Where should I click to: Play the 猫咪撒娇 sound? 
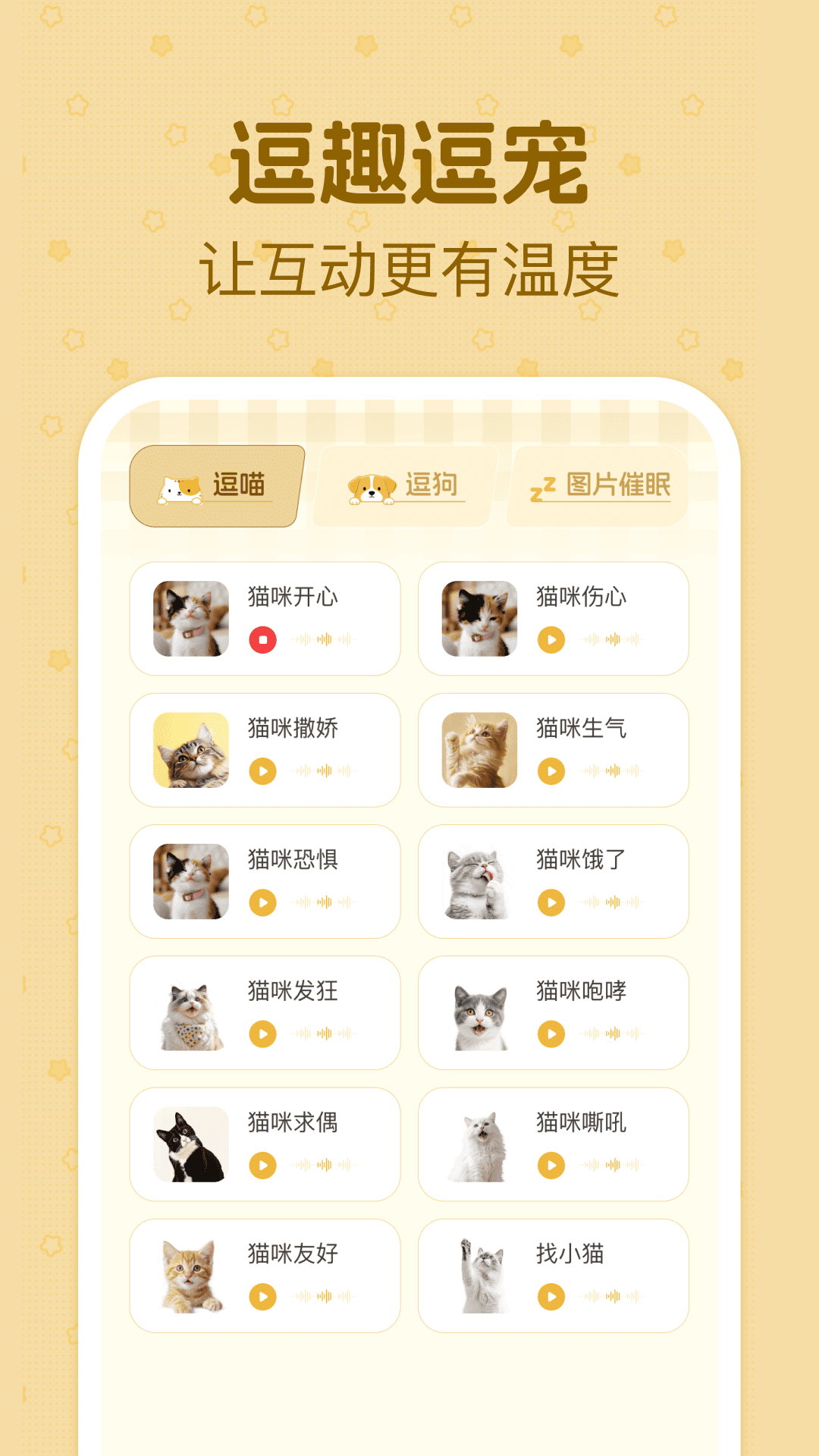pyautogui.click(x=263, y=772)
